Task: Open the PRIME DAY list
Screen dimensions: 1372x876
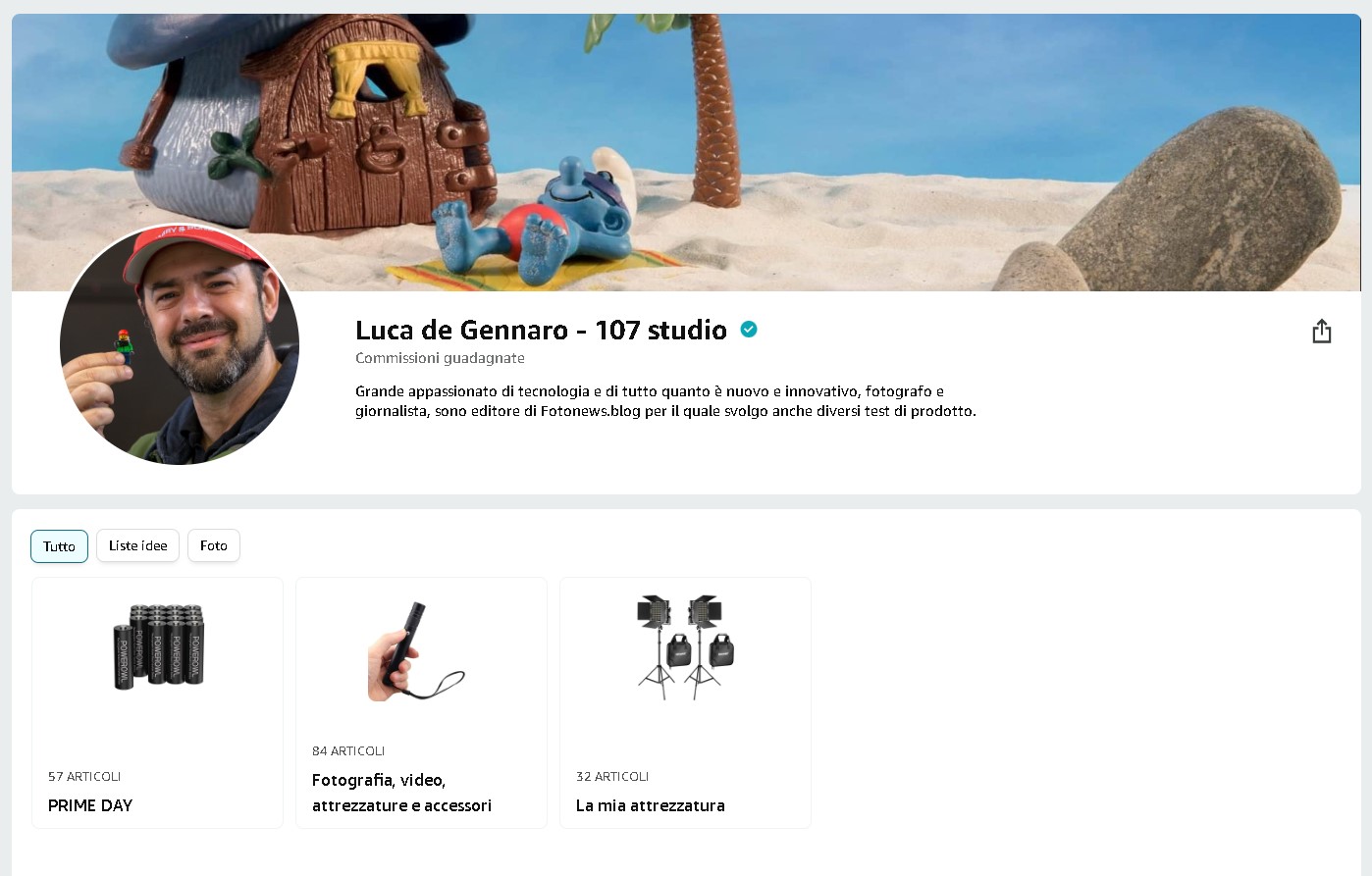Action: [x=157, y=702]
